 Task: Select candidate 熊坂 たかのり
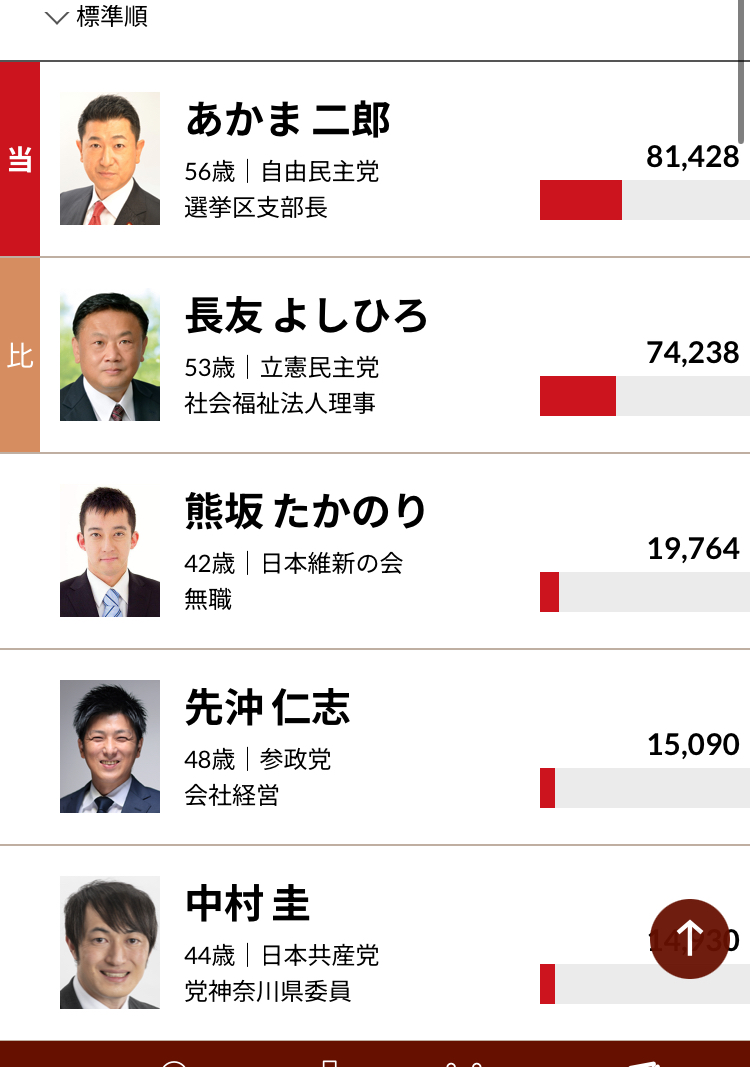tap(306, 512)
